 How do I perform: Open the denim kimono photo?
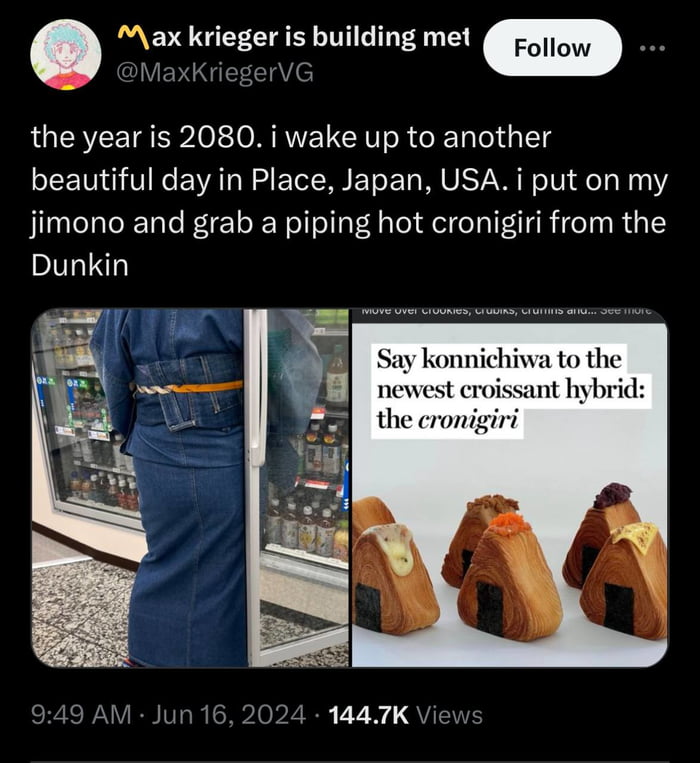click(x=190, y=487)
